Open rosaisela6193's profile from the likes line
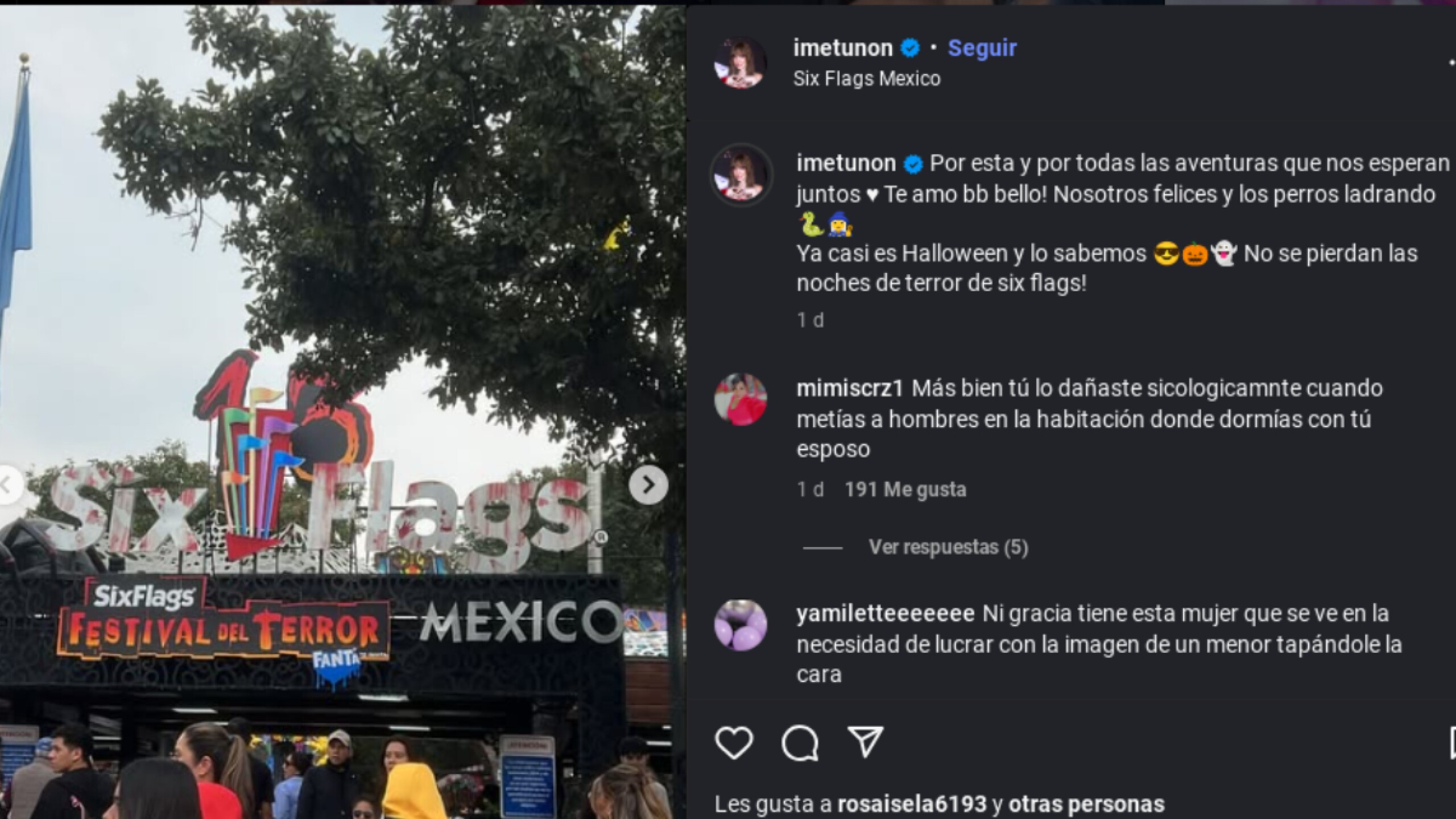1456x819 pixels. [912, 804]
